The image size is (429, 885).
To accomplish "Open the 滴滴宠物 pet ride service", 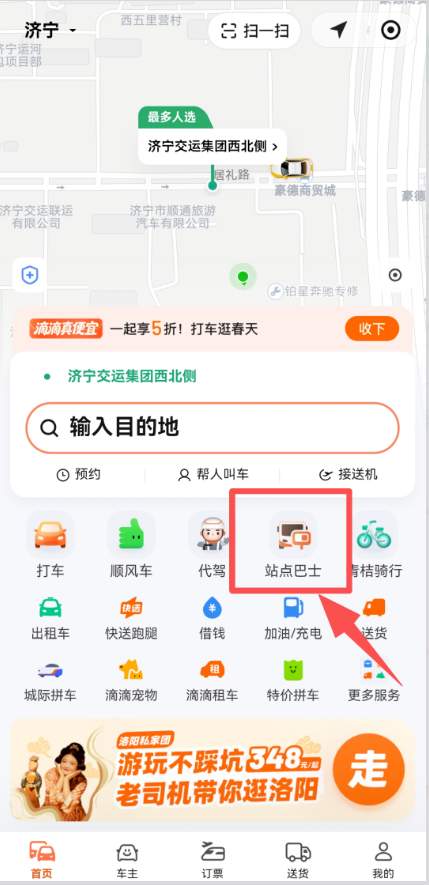I will point(131,680).
